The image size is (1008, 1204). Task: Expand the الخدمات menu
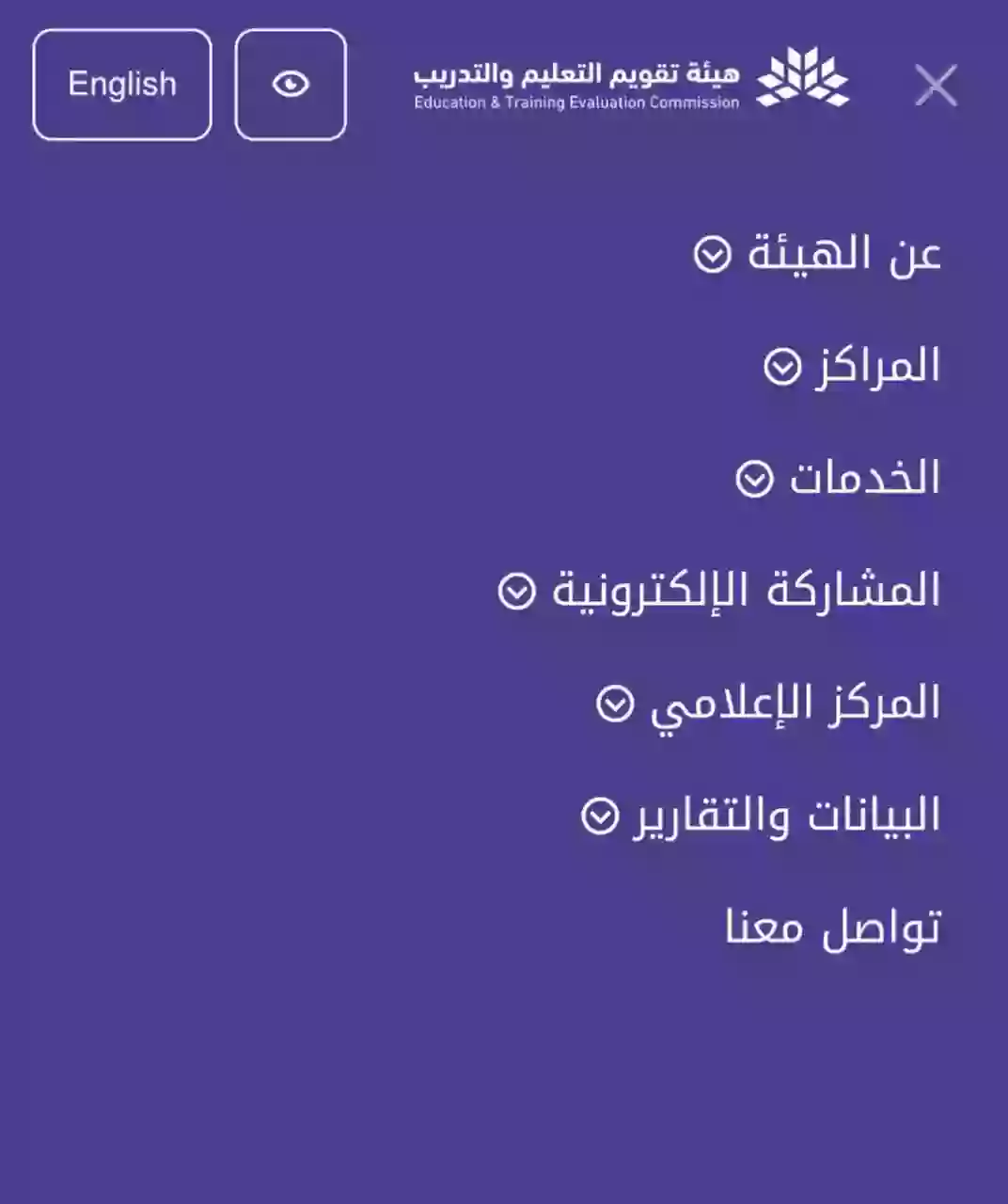(753, 479)
